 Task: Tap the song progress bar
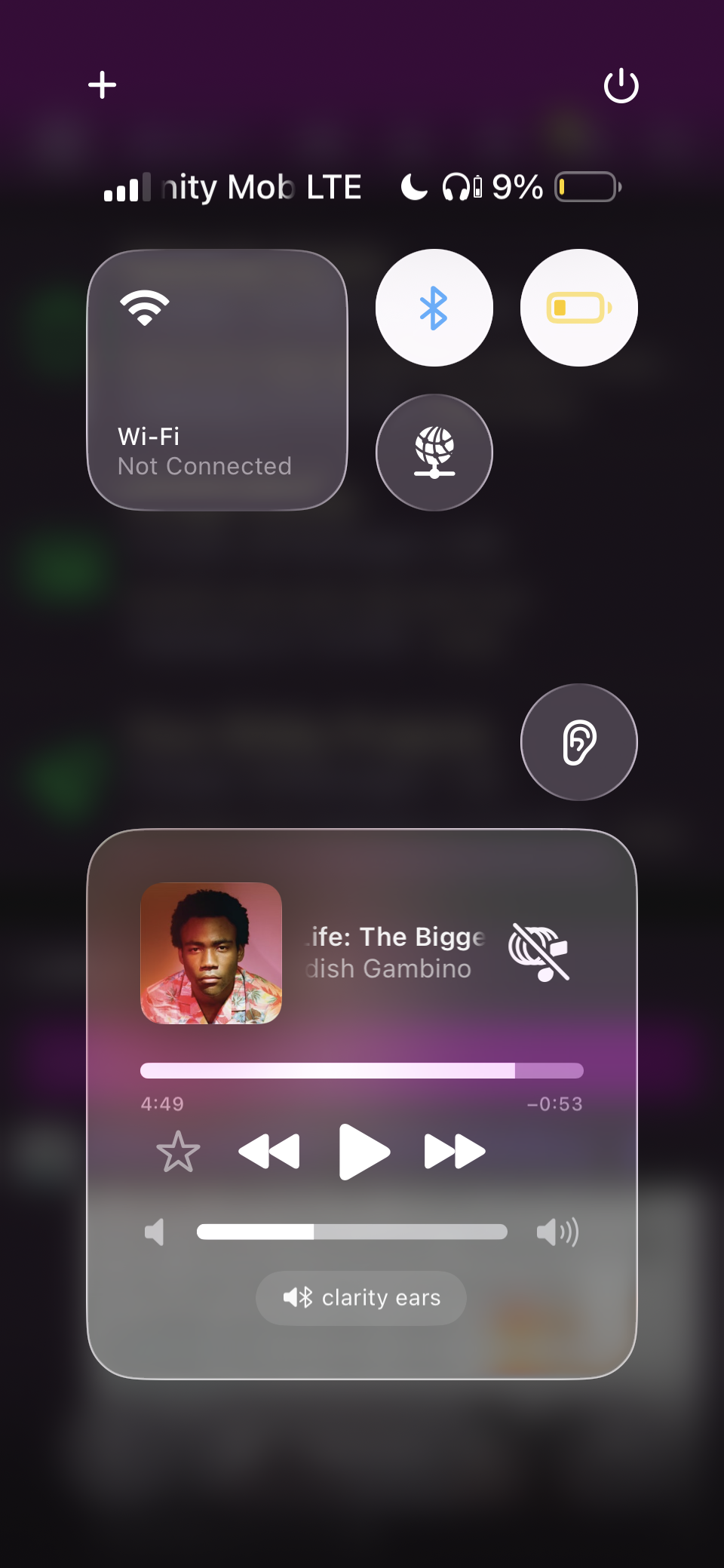point(362,1070)
